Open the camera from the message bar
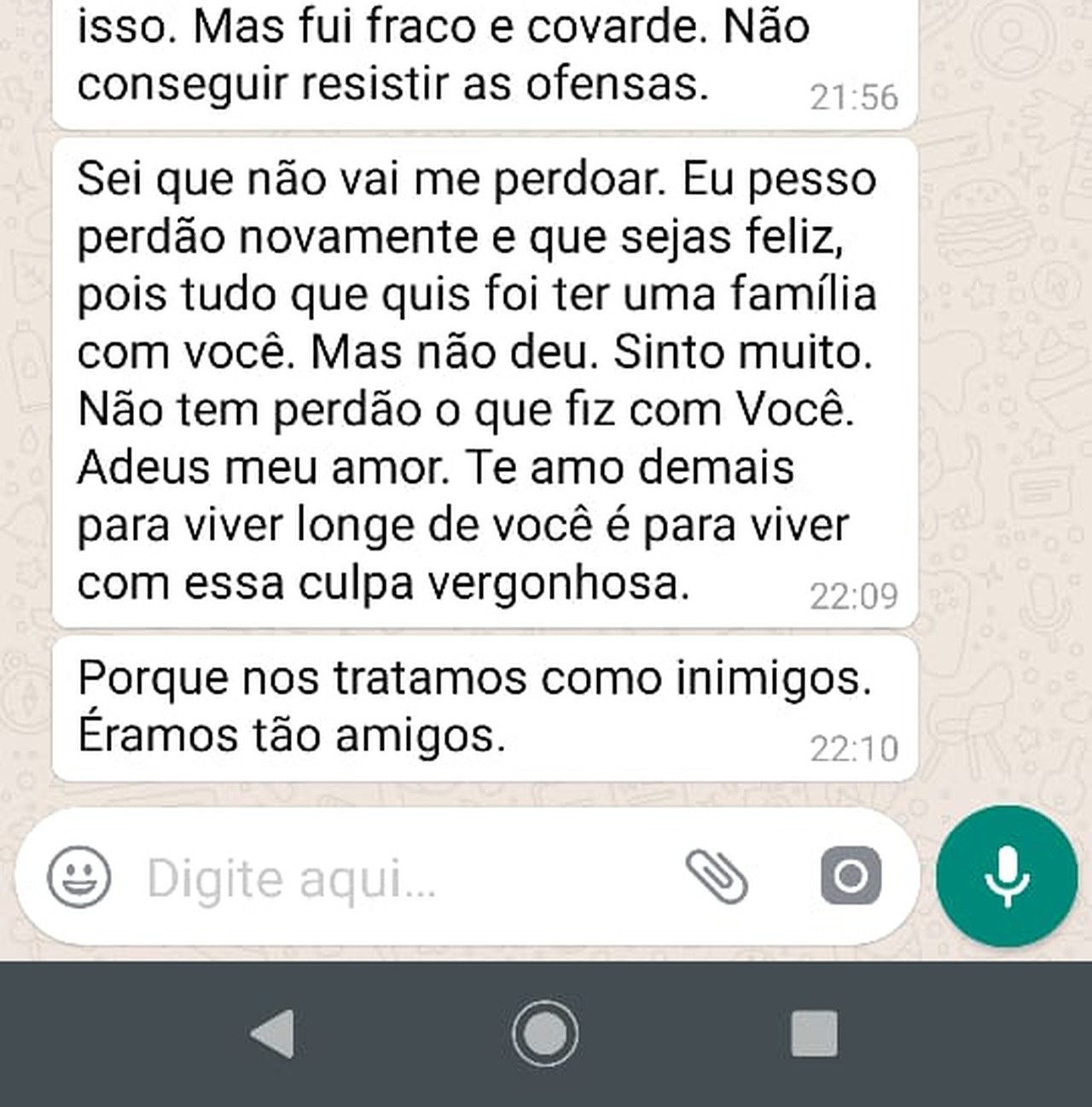Viewport: 1092px width, 1107px height. pos(851,876)
